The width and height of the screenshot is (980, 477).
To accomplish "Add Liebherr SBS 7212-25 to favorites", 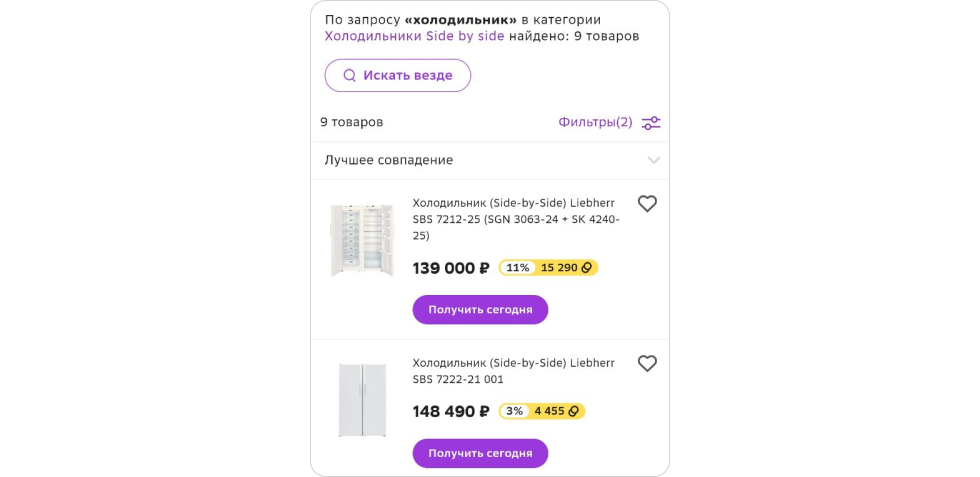I will pyautogui.click(x=647, y=204).
